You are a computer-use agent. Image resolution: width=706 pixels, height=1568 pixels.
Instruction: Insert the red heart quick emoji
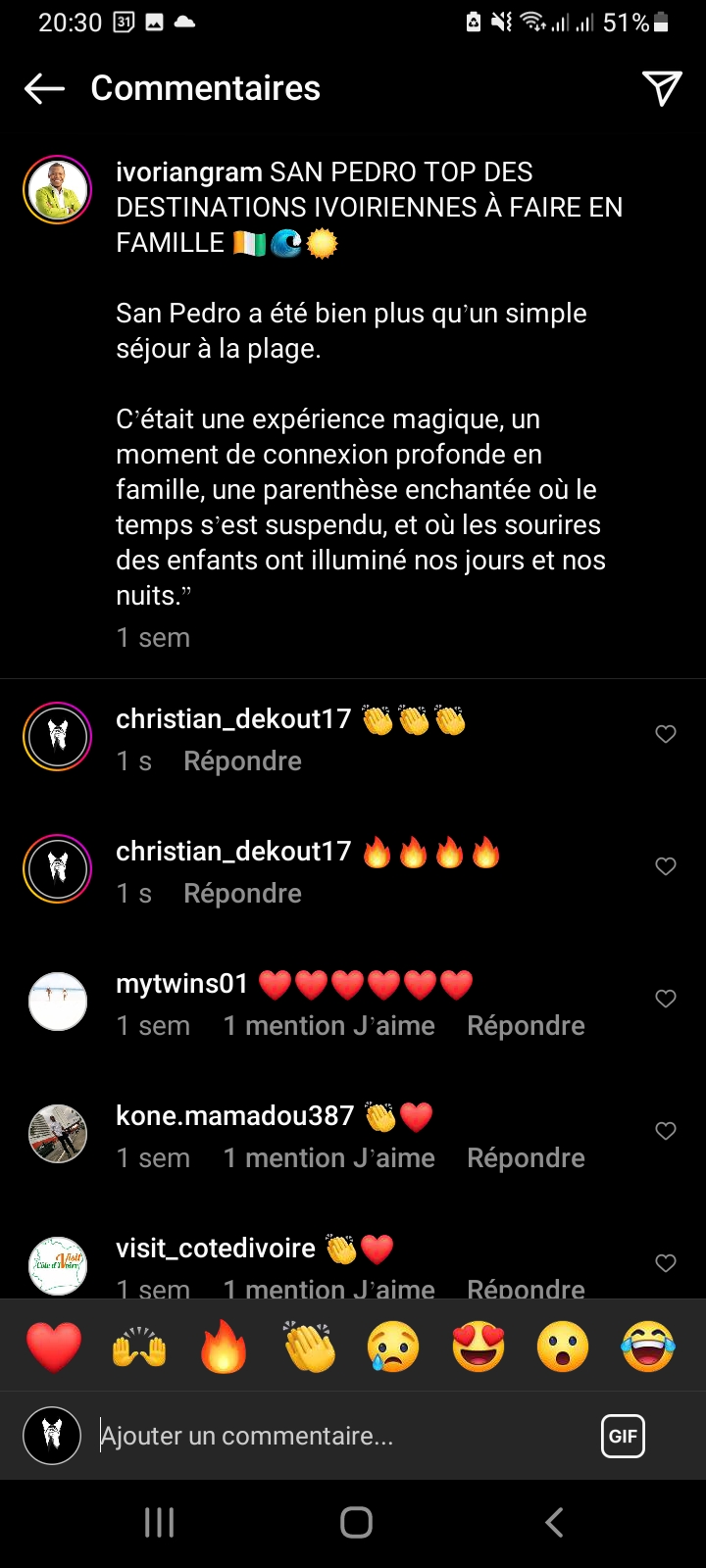click(54, 1347)
